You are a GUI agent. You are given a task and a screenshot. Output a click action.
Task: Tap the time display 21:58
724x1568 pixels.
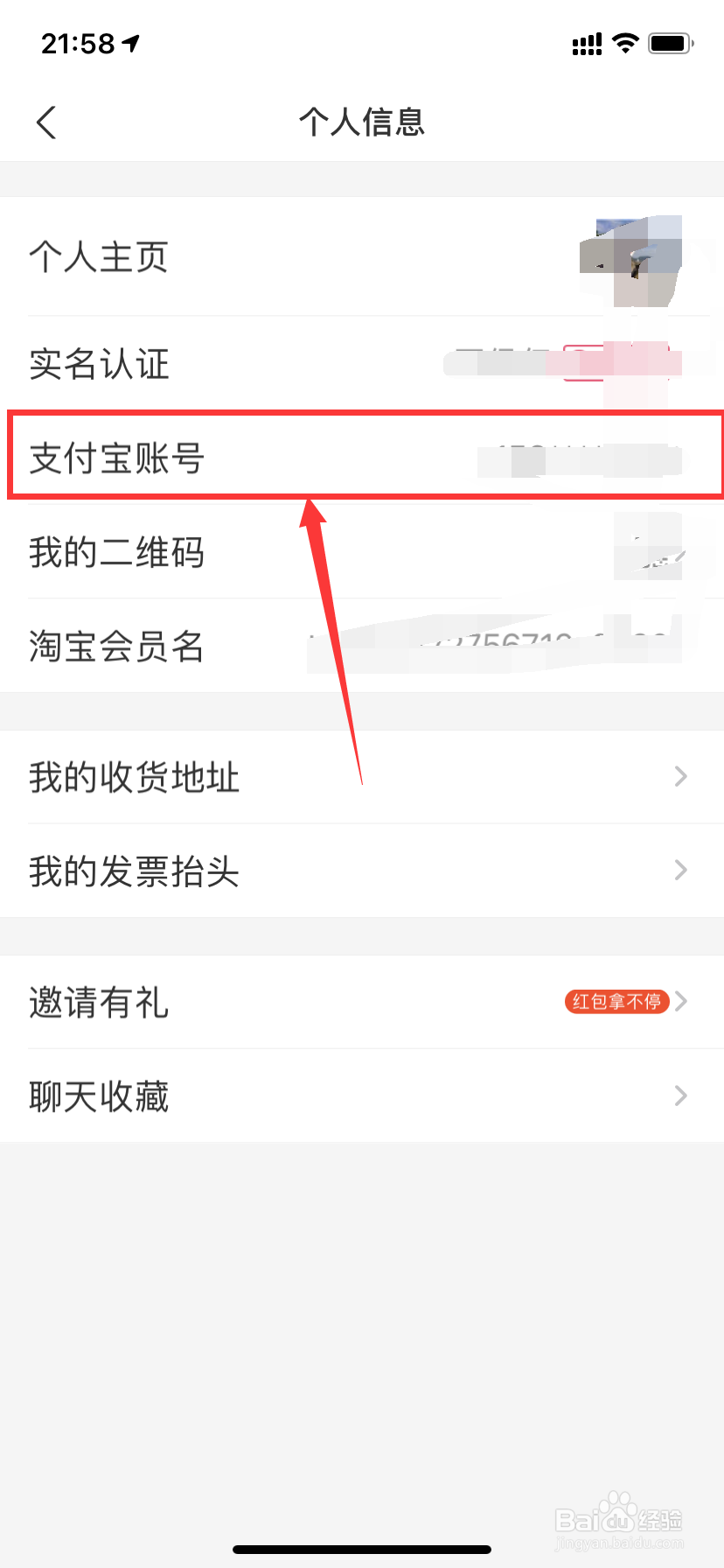80,42
